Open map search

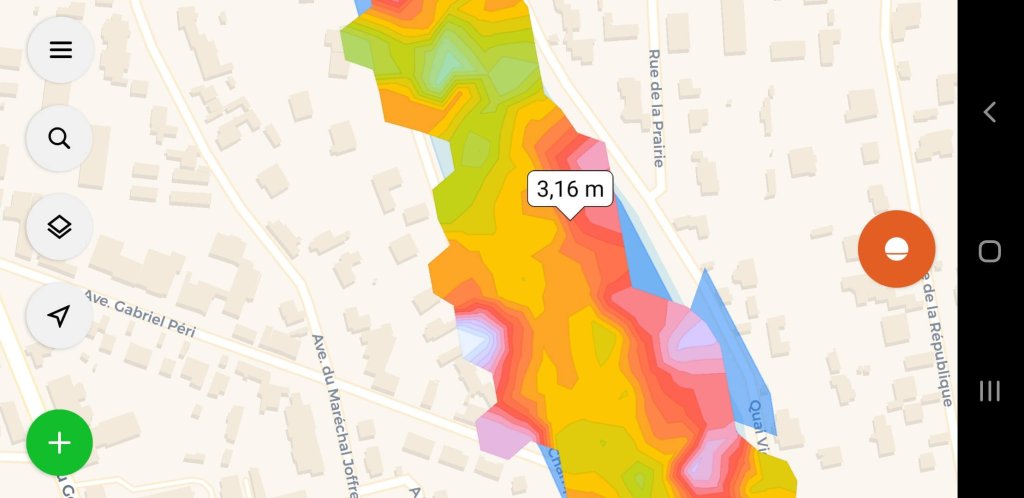(x=60, y=138)
